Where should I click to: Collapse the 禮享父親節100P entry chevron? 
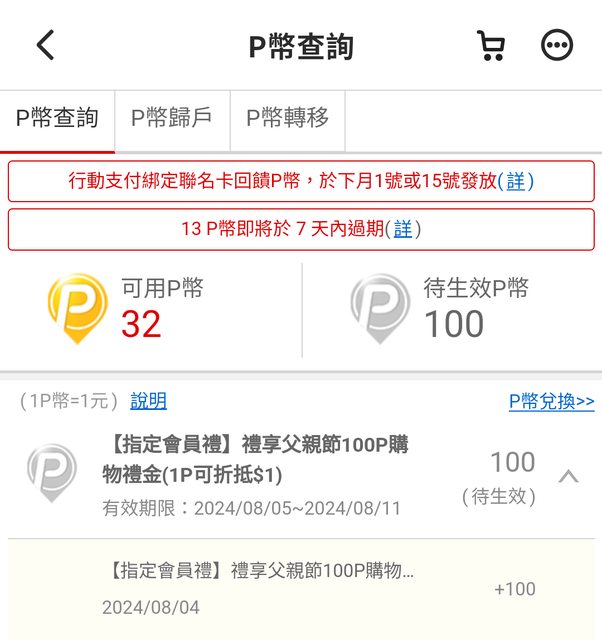coord(568,476)
